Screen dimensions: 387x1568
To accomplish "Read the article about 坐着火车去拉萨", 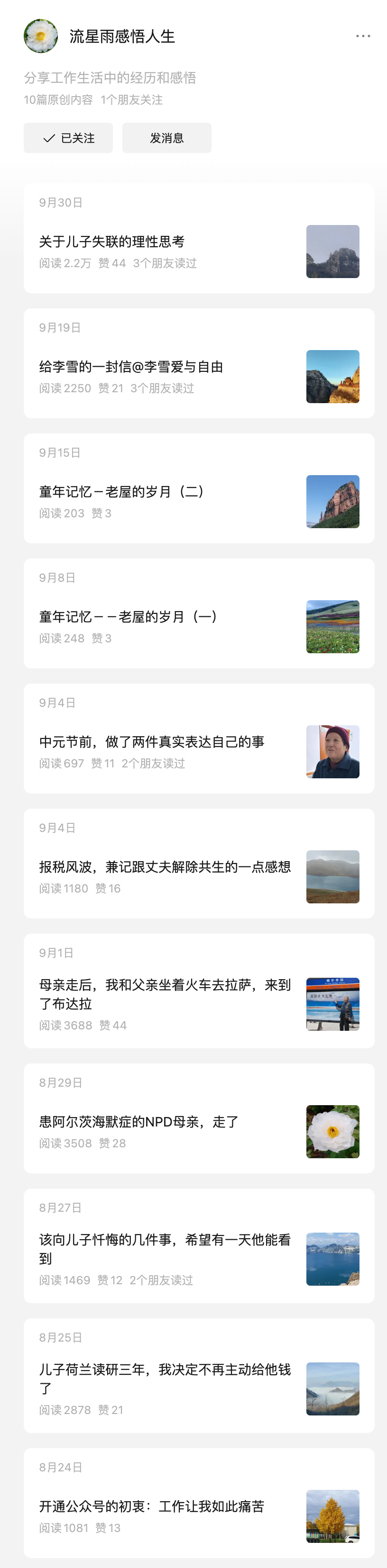I will click(165, 994).
